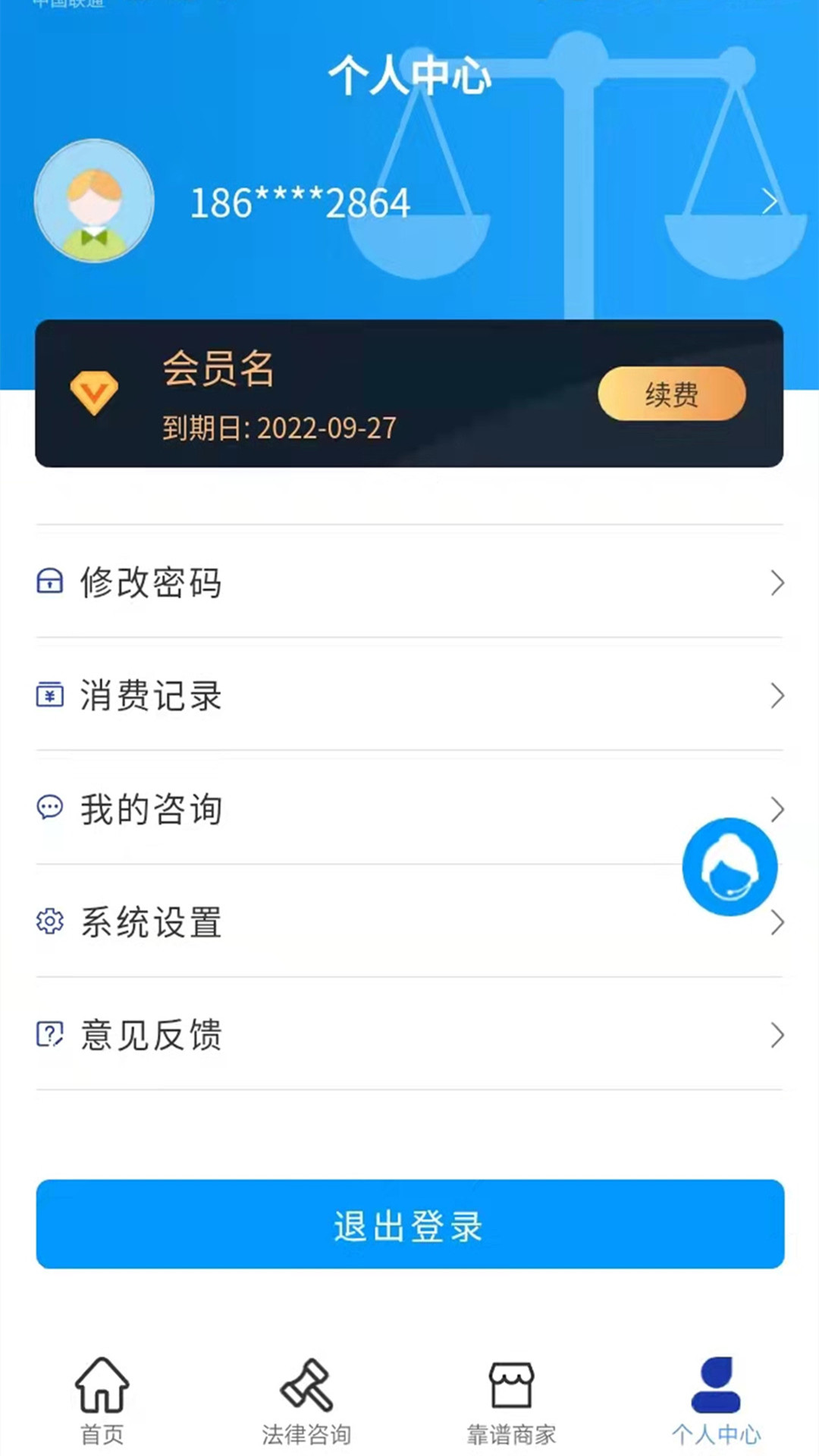This screenshot has height=1456, width=819.
Task: Expand the profile section via right arrow
Action: coord(769,202)
